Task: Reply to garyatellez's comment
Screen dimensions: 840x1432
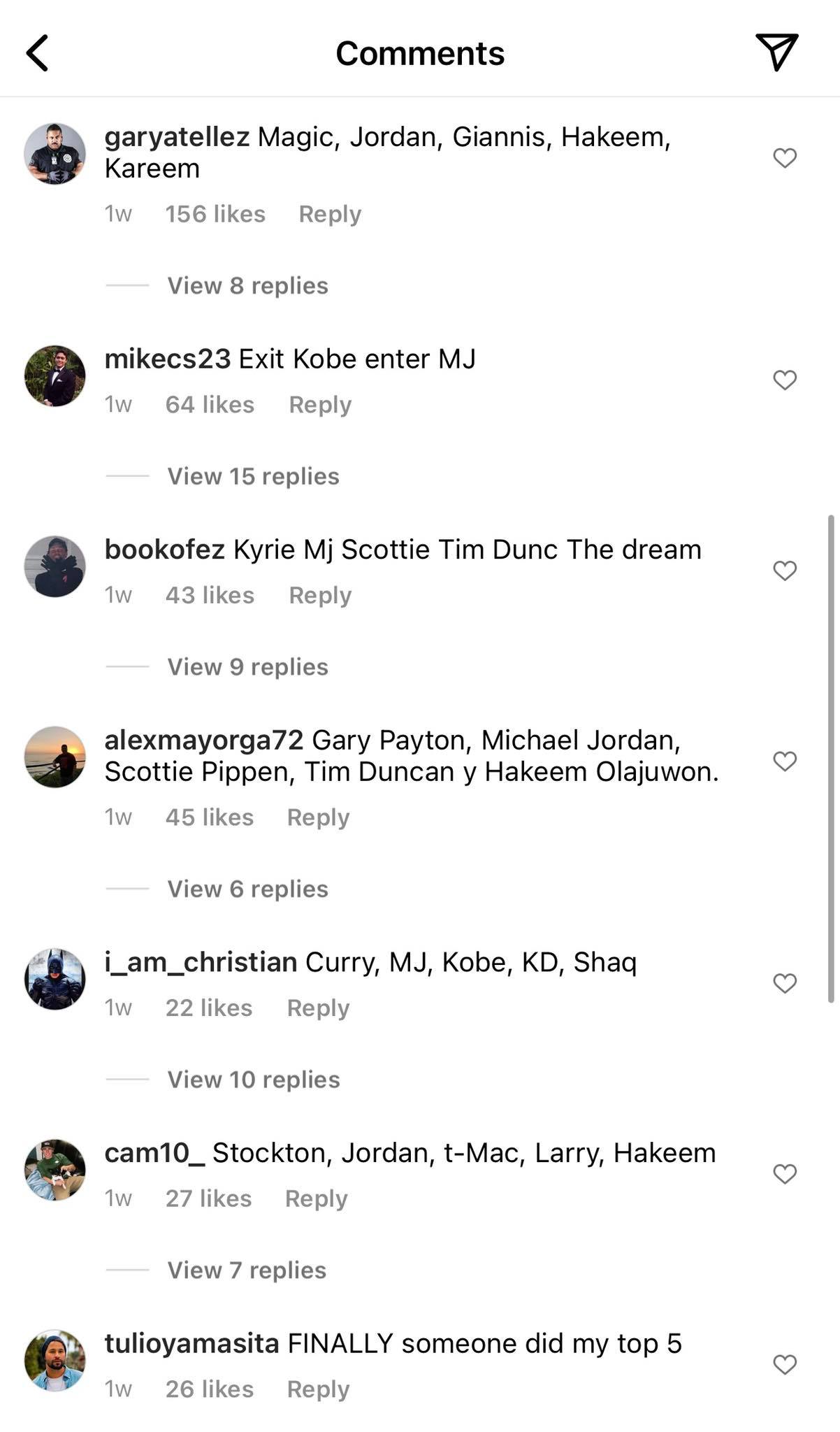Action: (x=329, y=214)
